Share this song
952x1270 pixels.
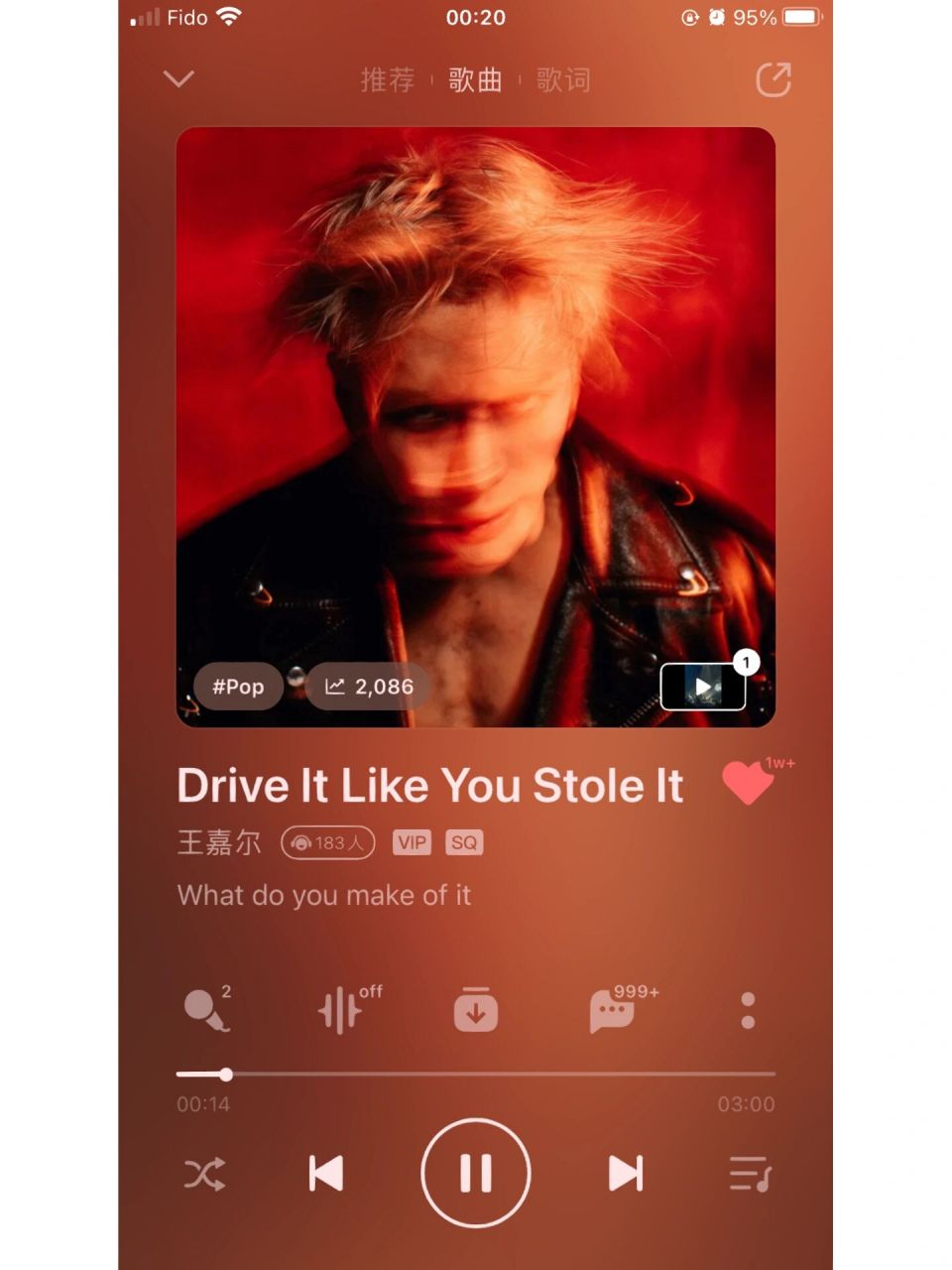773,79
